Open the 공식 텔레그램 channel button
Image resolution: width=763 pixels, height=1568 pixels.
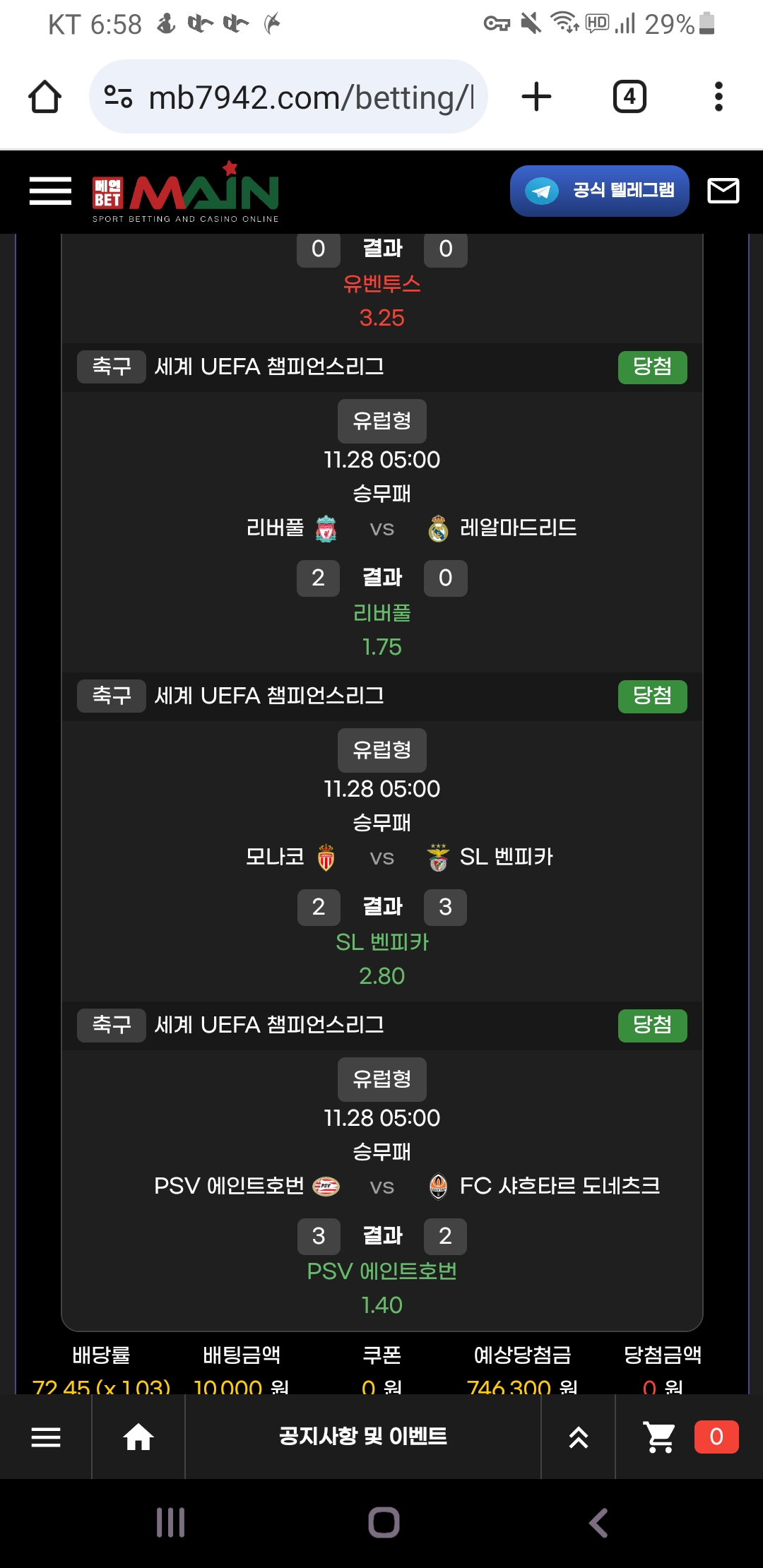click(x=599, y=191)
